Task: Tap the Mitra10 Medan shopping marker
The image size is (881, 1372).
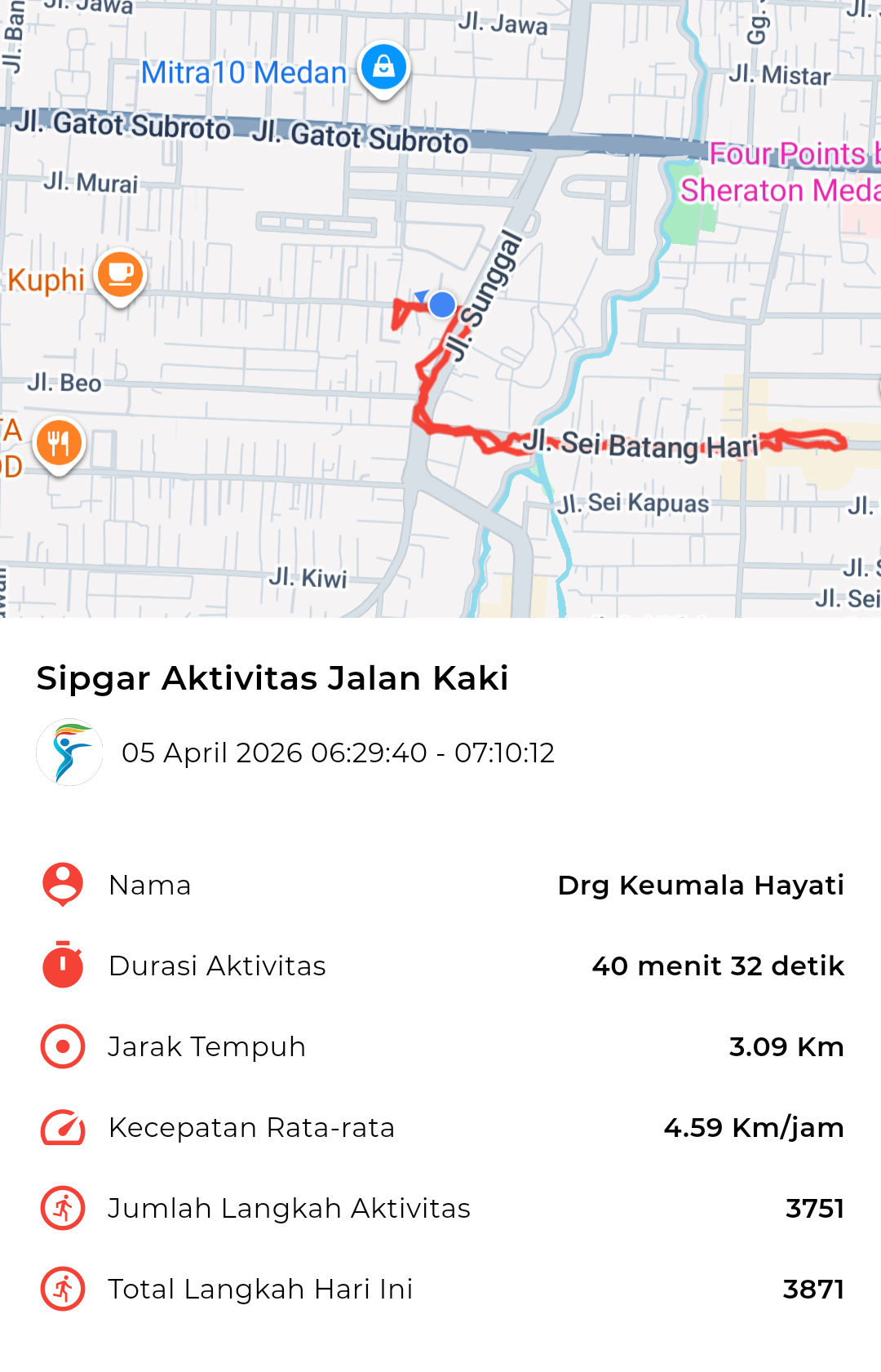Action: 383,68
